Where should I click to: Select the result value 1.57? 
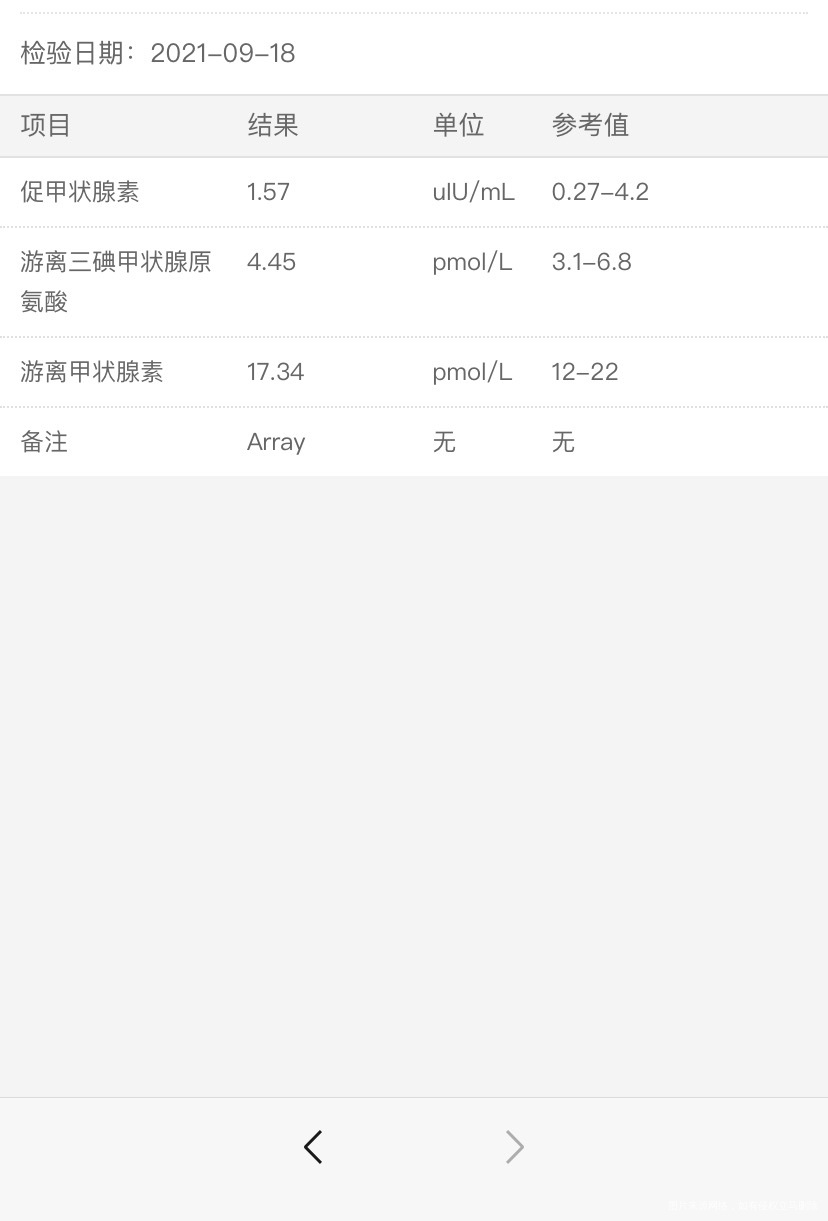click(x=267, y=192)
